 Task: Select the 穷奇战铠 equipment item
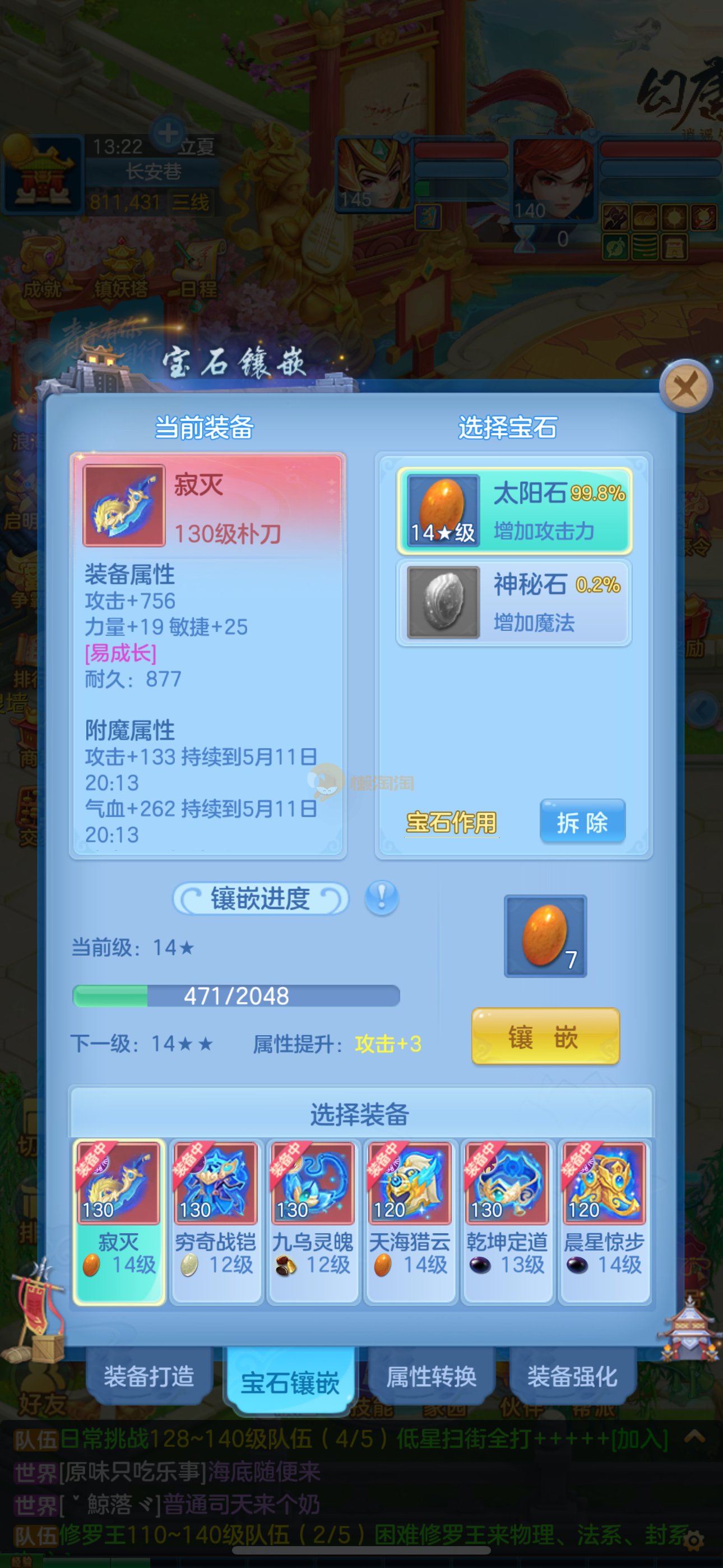point(216,1221)
